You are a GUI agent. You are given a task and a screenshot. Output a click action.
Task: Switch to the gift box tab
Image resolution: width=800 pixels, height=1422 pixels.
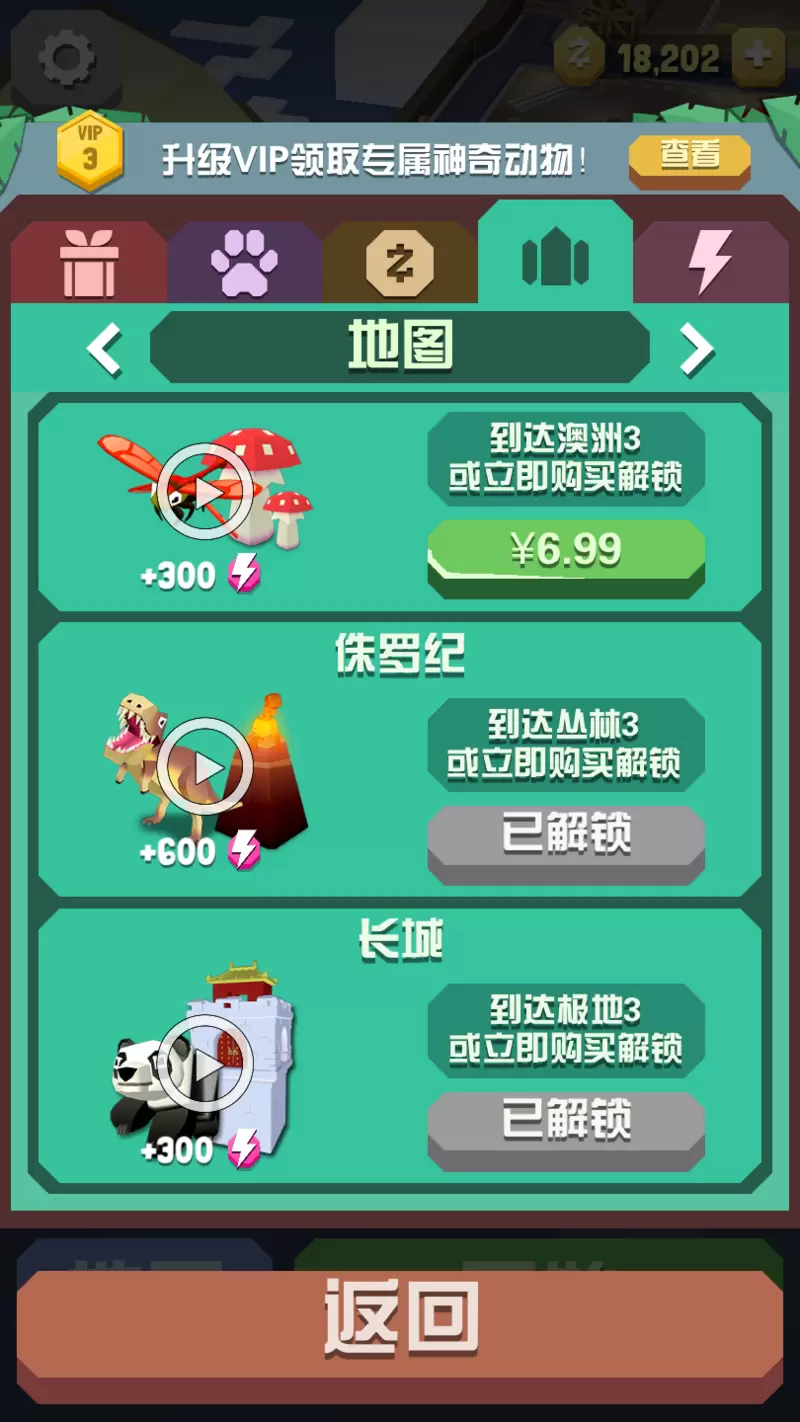89,263
